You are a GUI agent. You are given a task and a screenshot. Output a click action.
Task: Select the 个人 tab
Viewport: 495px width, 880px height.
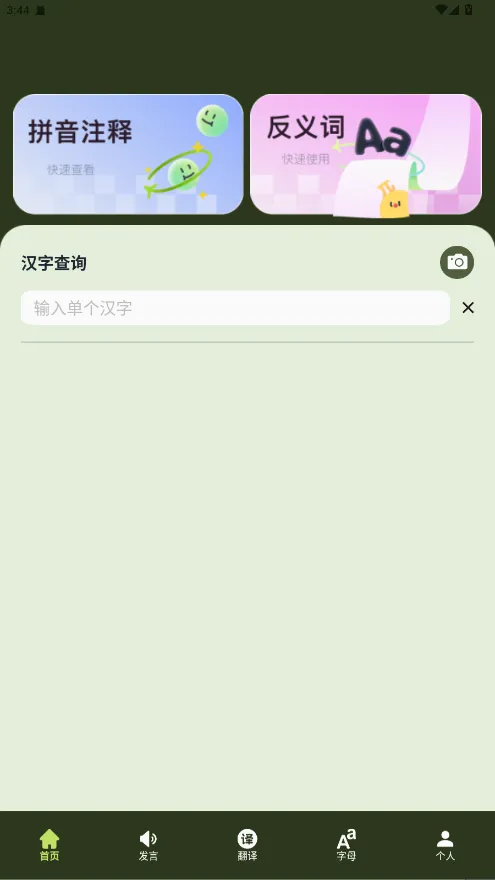445,845
